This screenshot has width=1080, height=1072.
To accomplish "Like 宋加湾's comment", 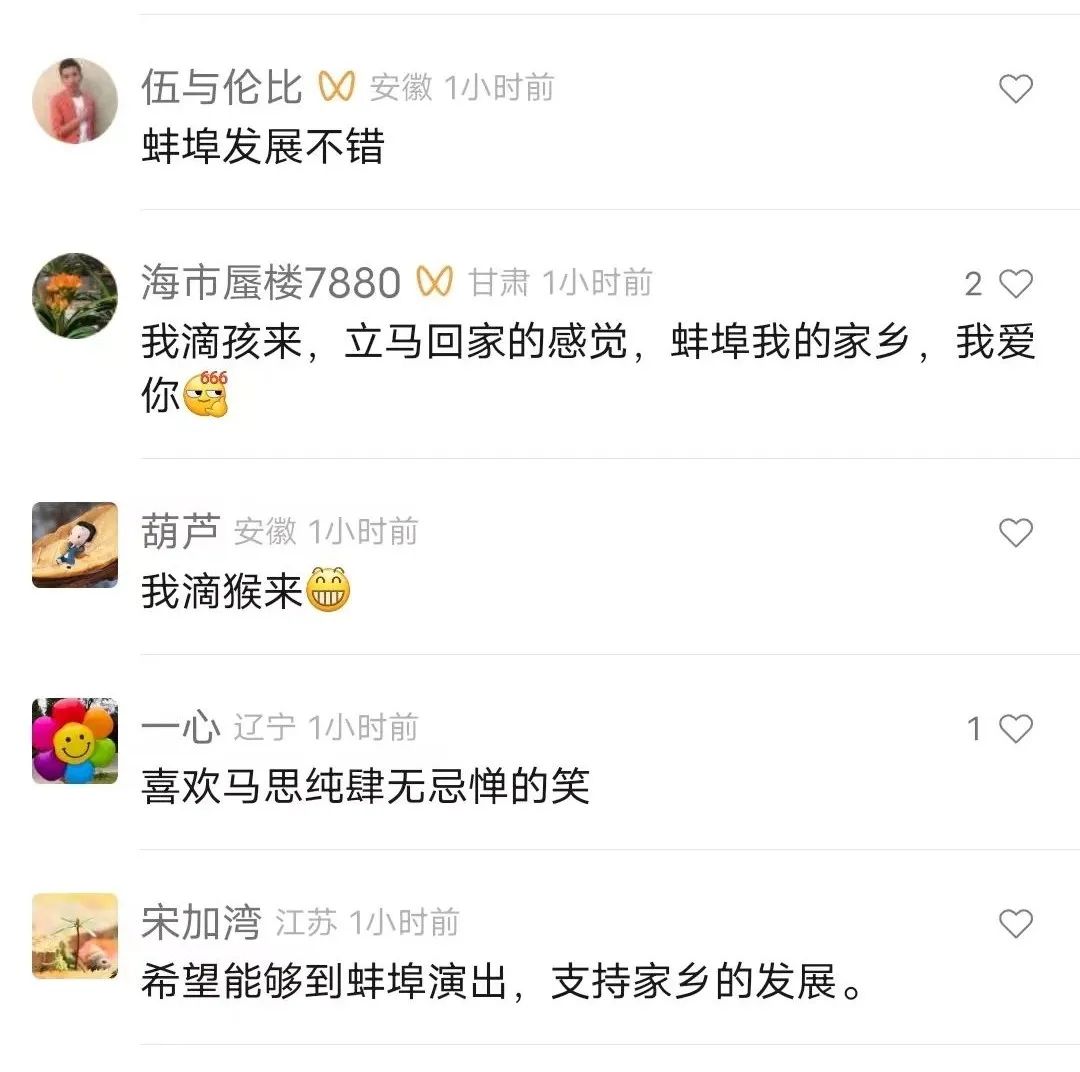I will (1015, 924).
